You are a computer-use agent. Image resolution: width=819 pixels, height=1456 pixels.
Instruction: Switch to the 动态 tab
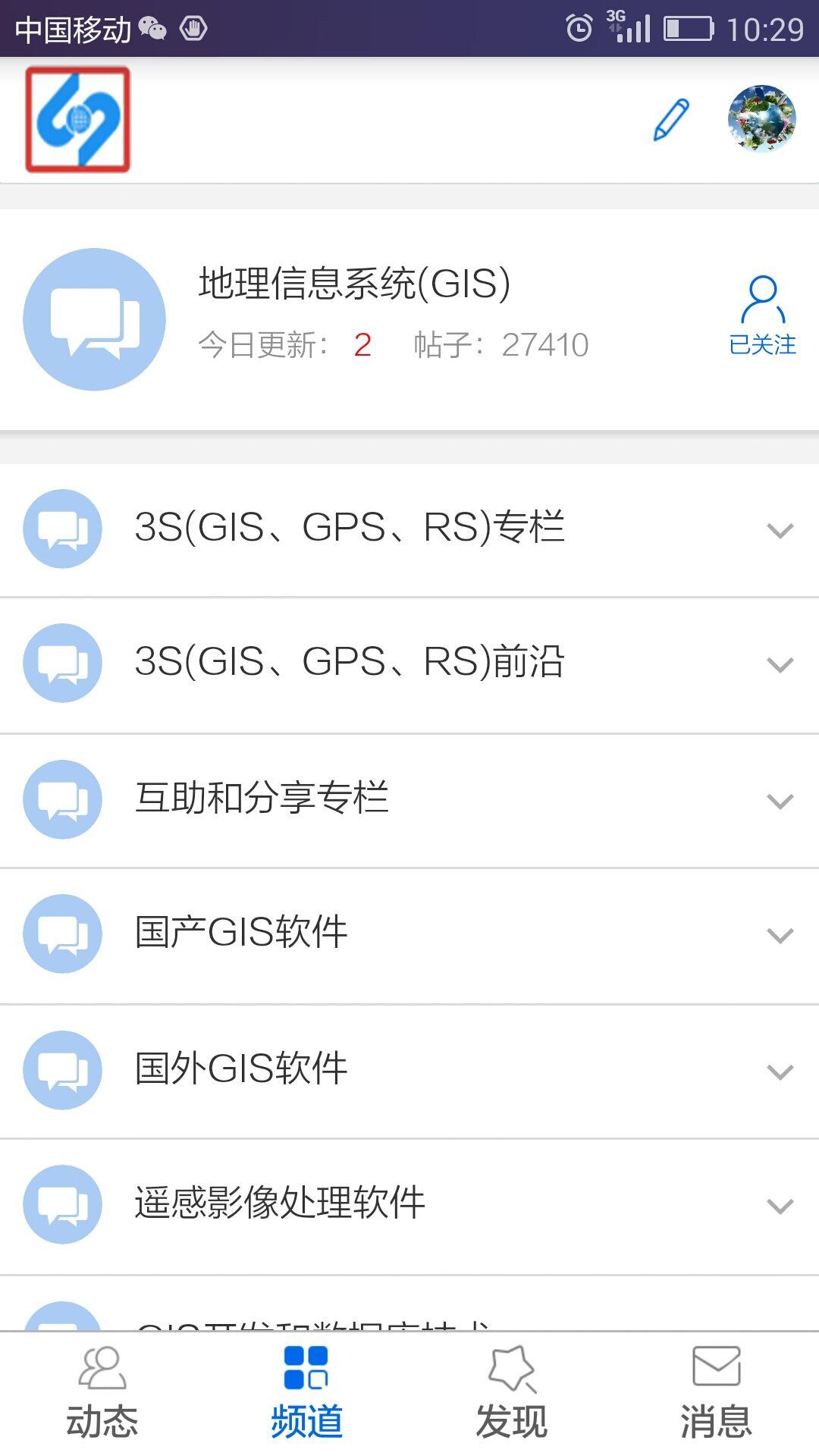[x=102, y=1394]
